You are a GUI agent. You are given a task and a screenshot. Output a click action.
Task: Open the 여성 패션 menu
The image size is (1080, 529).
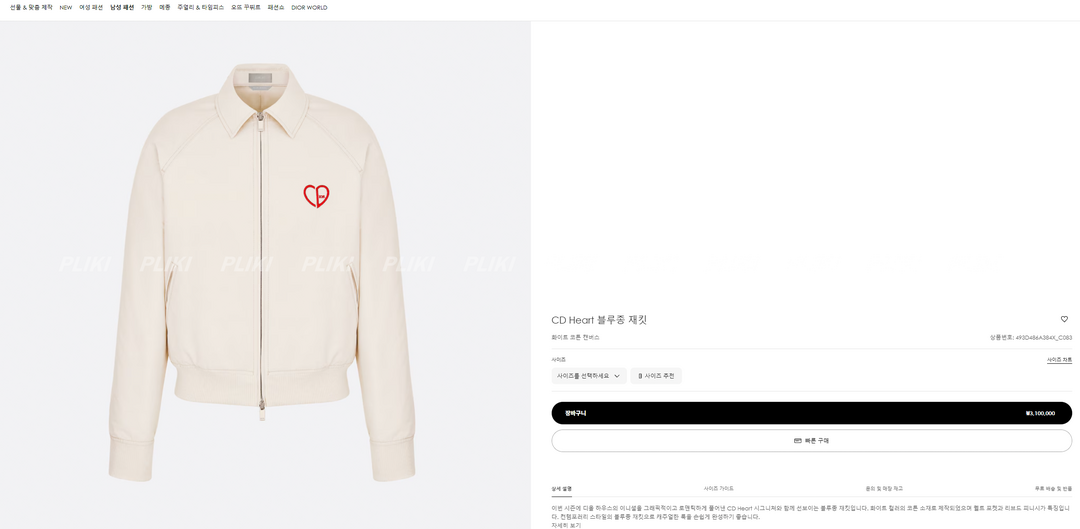point(91,7)
